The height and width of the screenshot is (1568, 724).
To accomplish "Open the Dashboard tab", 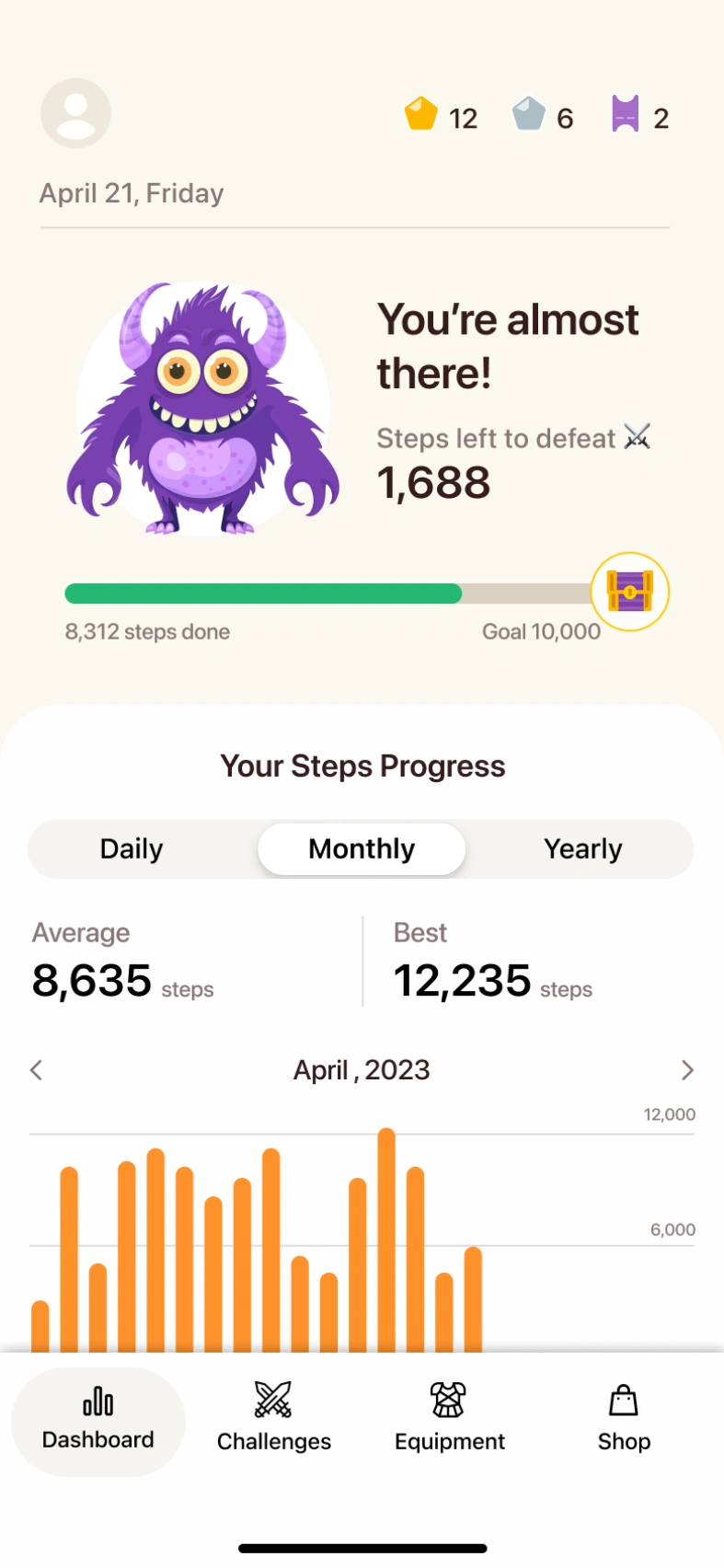I will pyautogui.click(x=98, y=1422).
